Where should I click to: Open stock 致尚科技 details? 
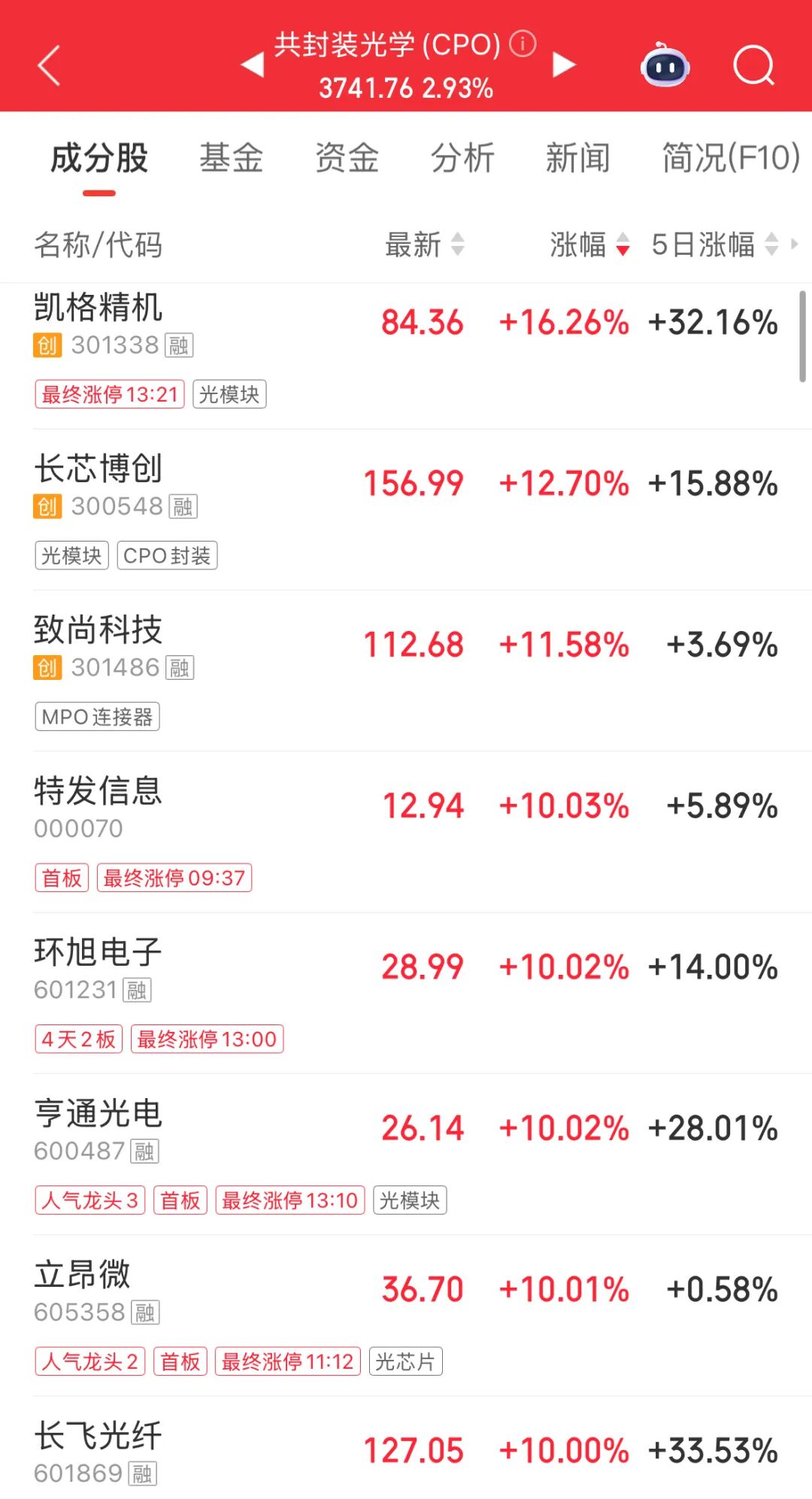pyautogui.click(x=98, y=630)
